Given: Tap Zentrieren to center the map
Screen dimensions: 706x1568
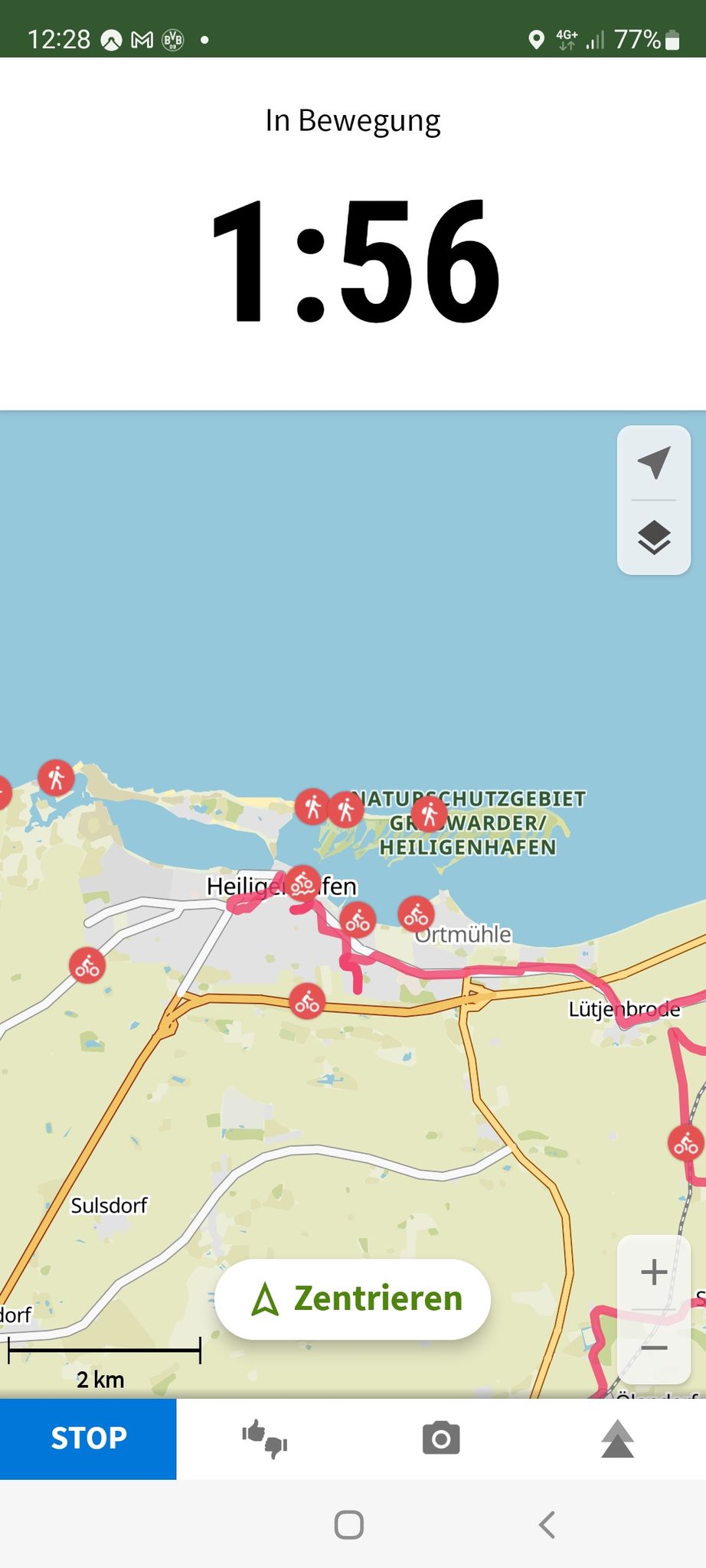Looking at the screenshot, I should 352,1299.
